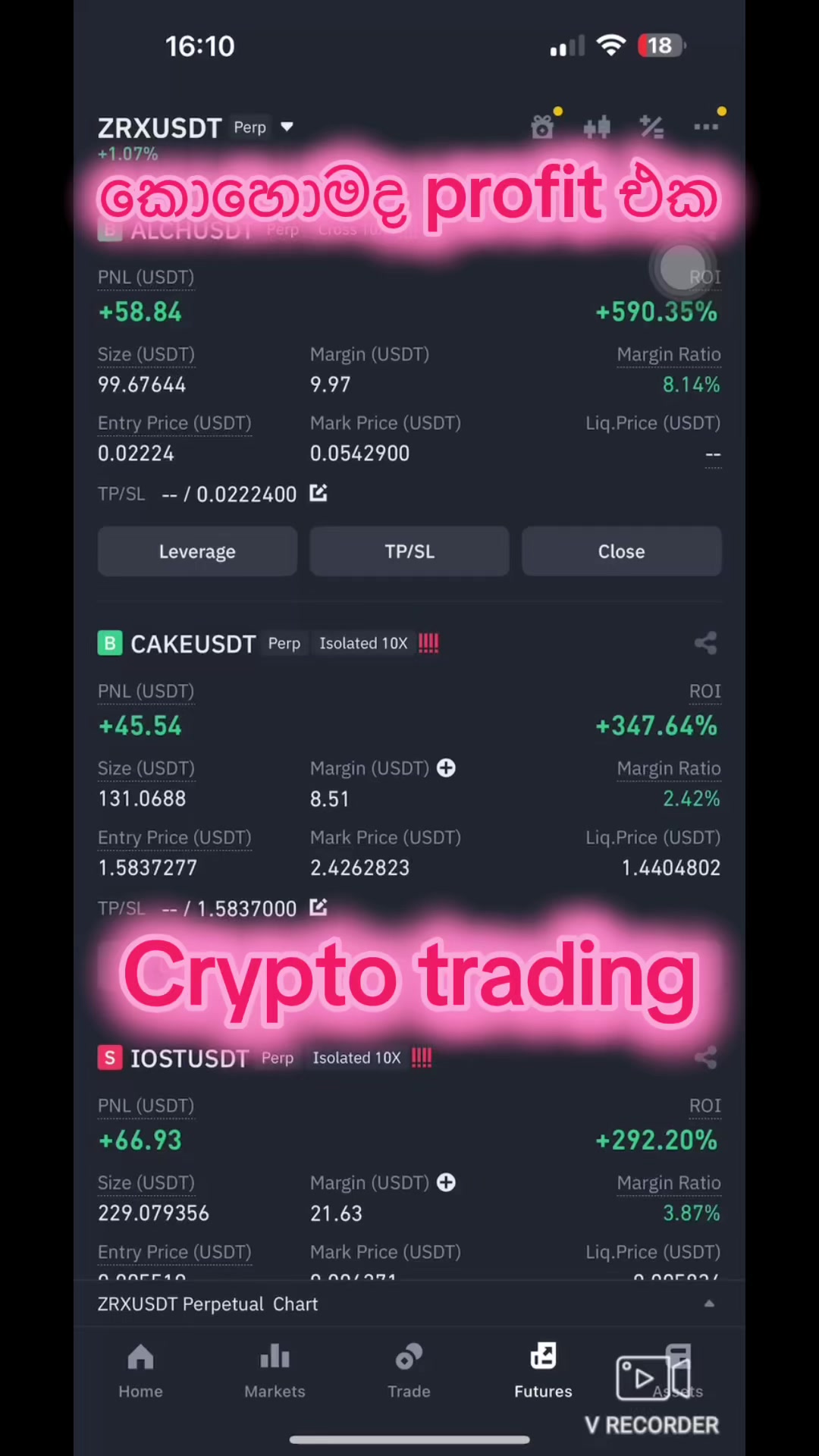Go to the Home tab
Viewport: 819px width, 1456px height.
pos(140,1370)
